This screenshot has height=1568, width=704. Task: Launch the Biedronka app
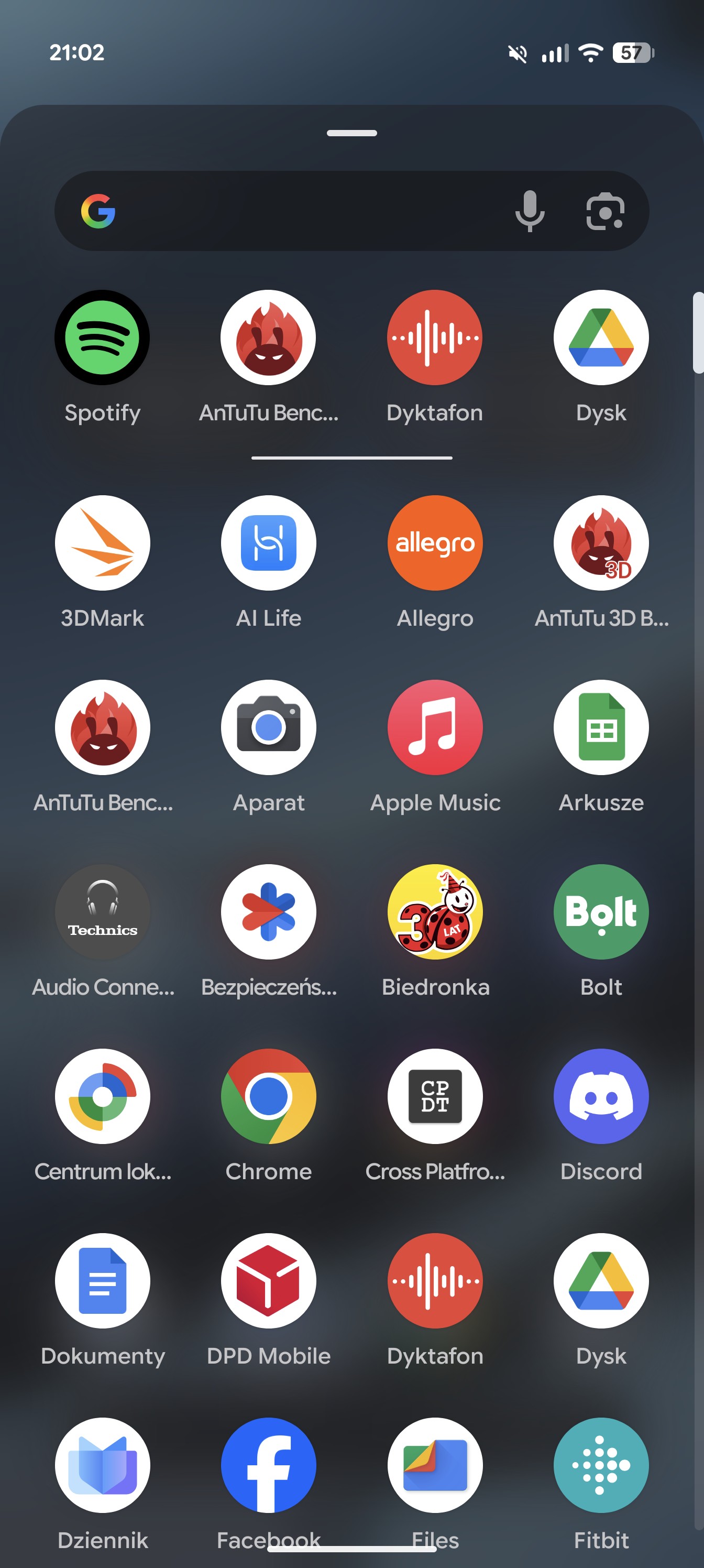tap(435, 912)
